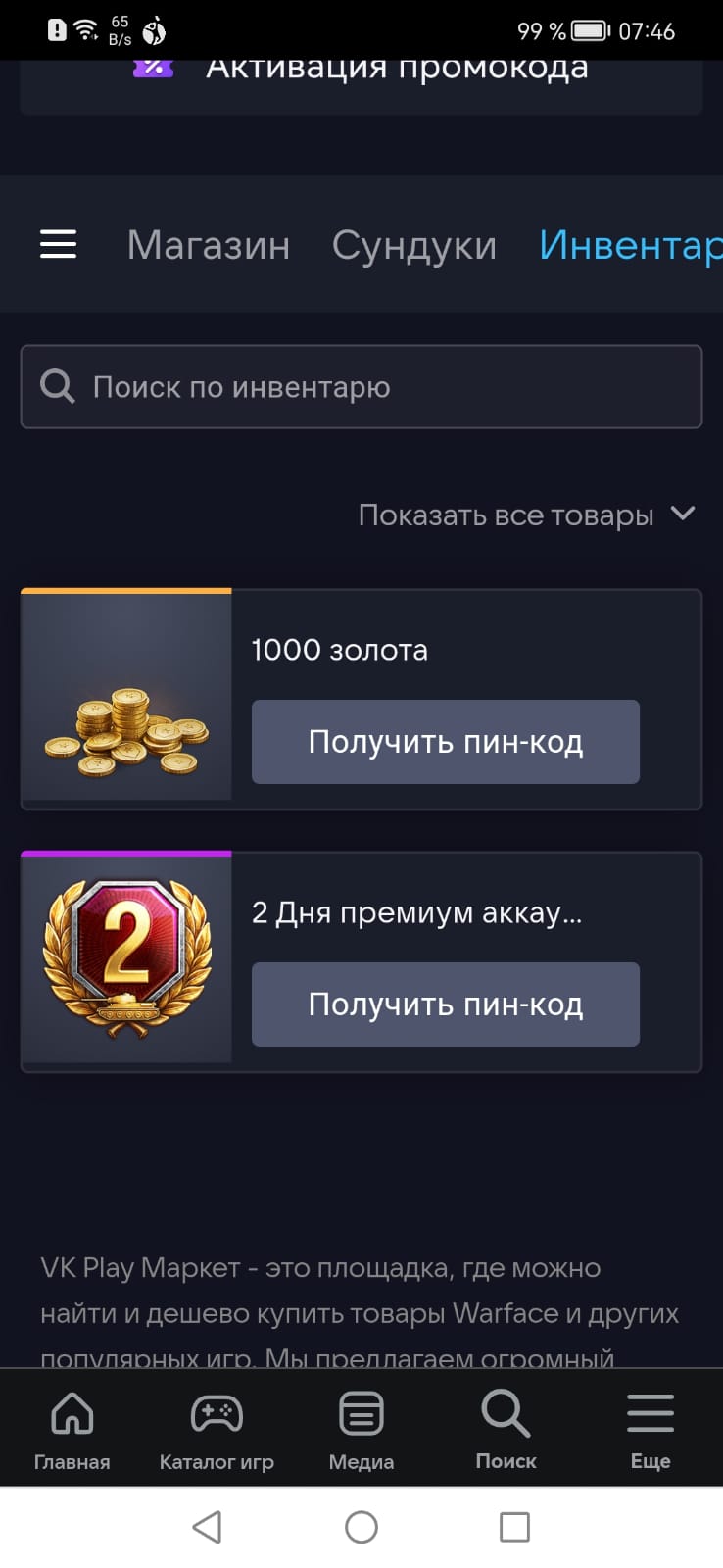Switch to Медиа in the bottom bar
723x1568 pixels.
(361, 1431)
